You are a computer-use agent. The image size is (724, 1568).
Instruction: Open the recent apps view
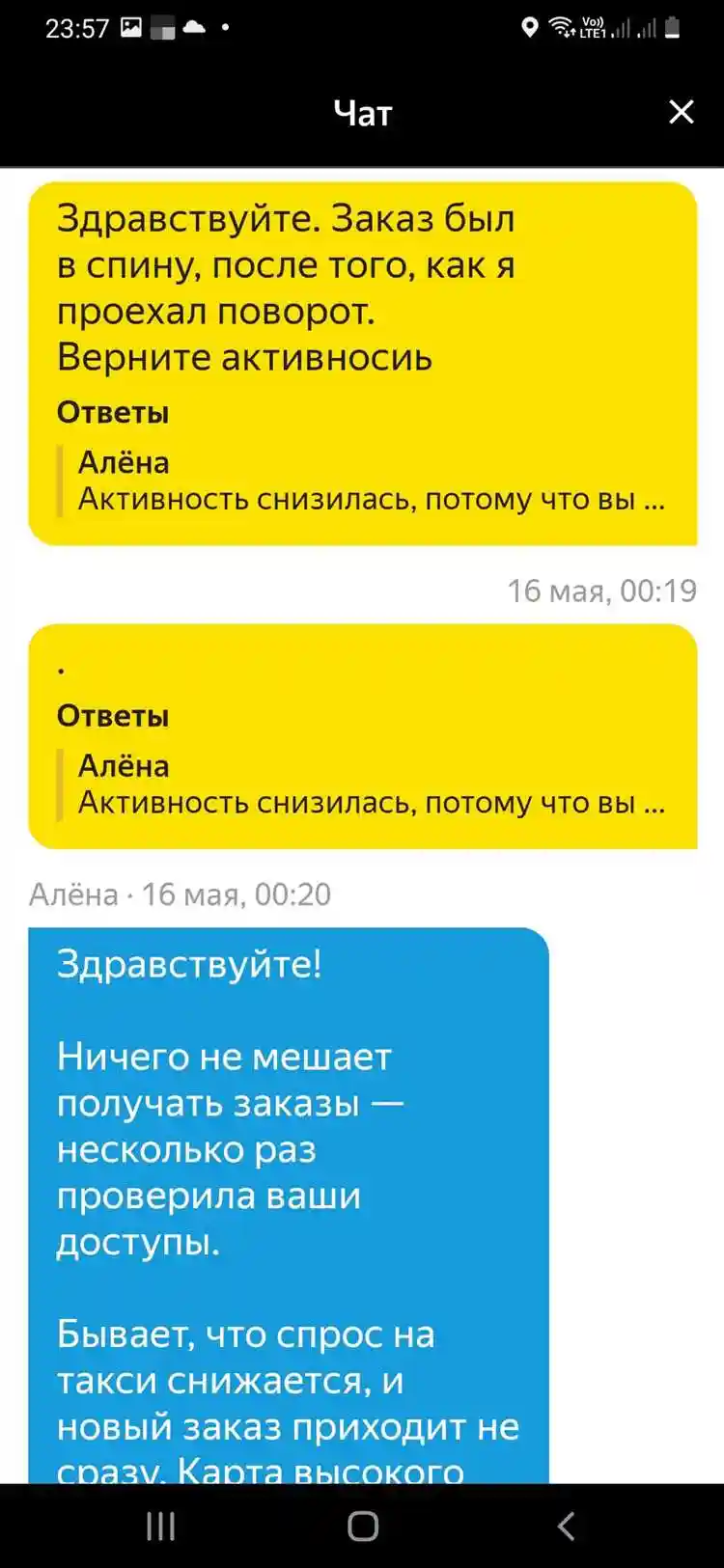click(x=160, y=1526)
